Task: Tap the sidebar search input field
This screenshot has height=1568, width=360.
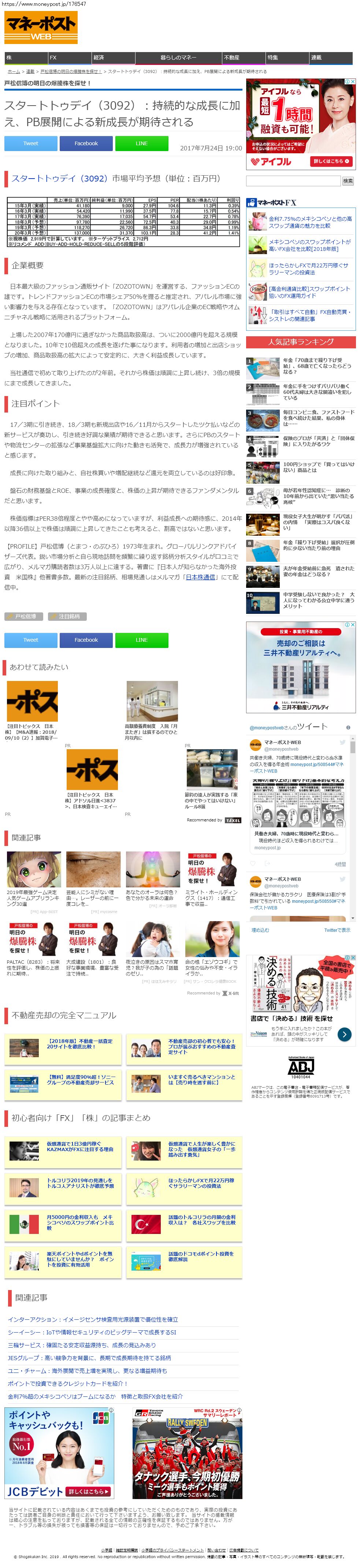Action: (x=293, y=181)
